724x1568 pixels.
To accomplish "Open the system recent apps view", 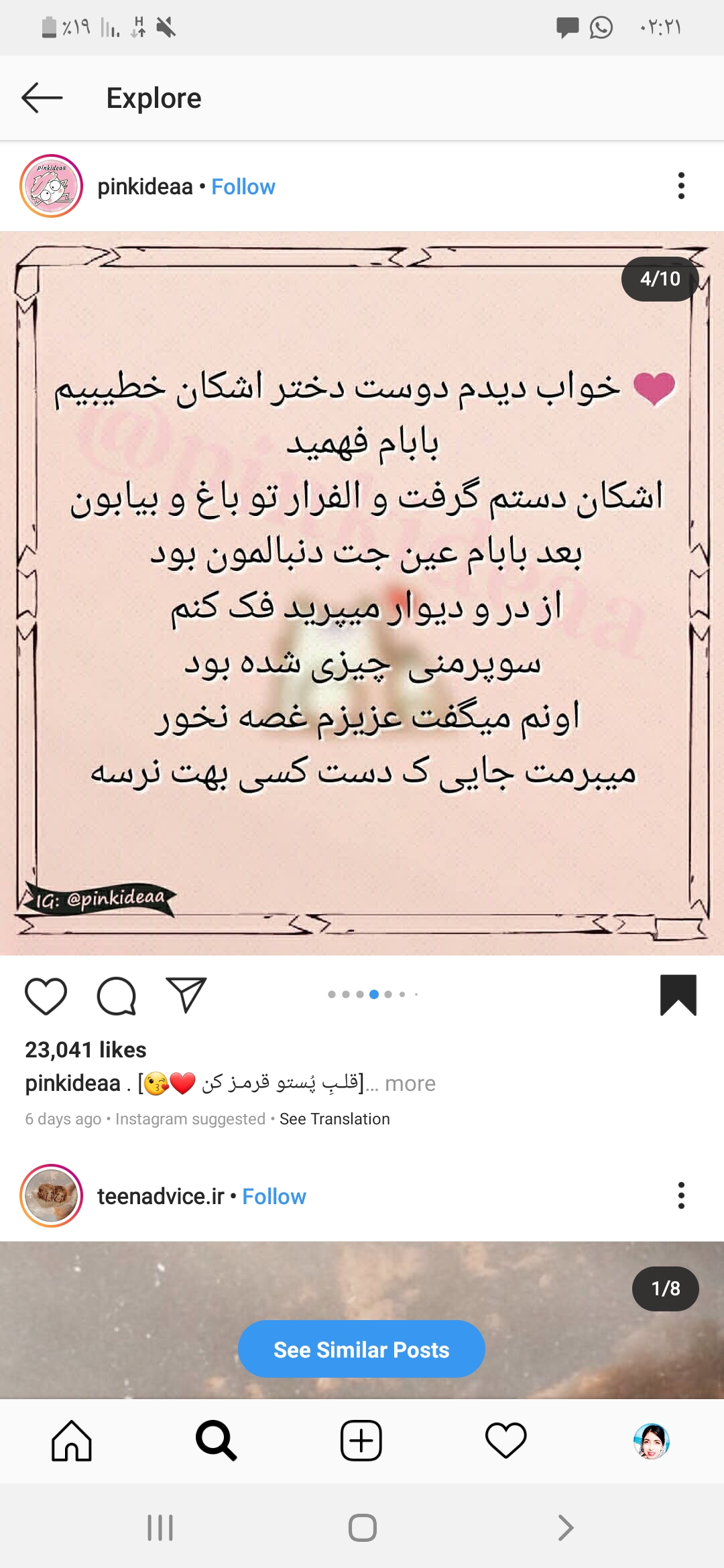I will tap(160, 1528).
